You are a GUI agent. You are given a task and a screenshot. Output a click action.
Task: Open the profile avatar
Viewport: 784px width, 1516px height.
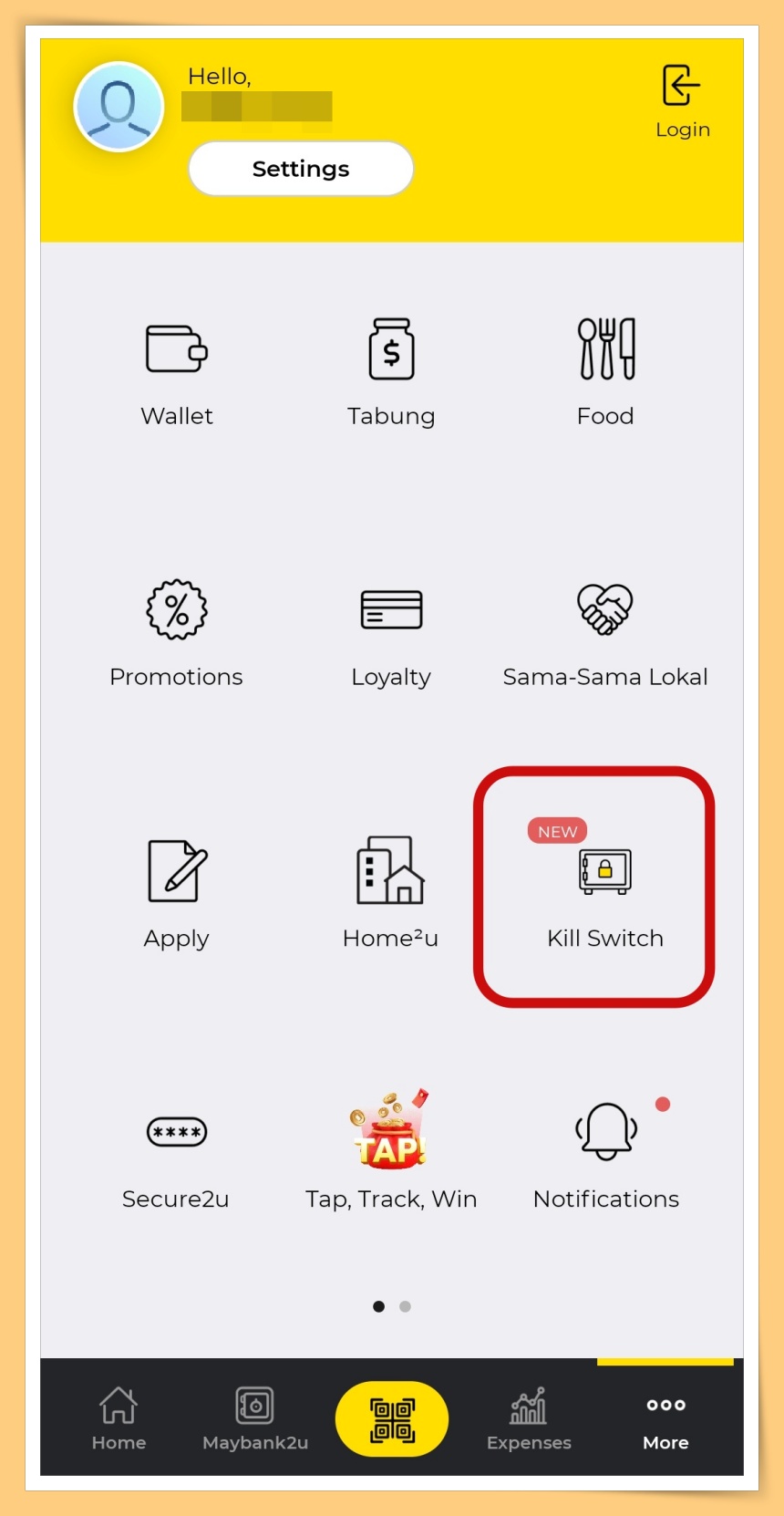point(119,107)
